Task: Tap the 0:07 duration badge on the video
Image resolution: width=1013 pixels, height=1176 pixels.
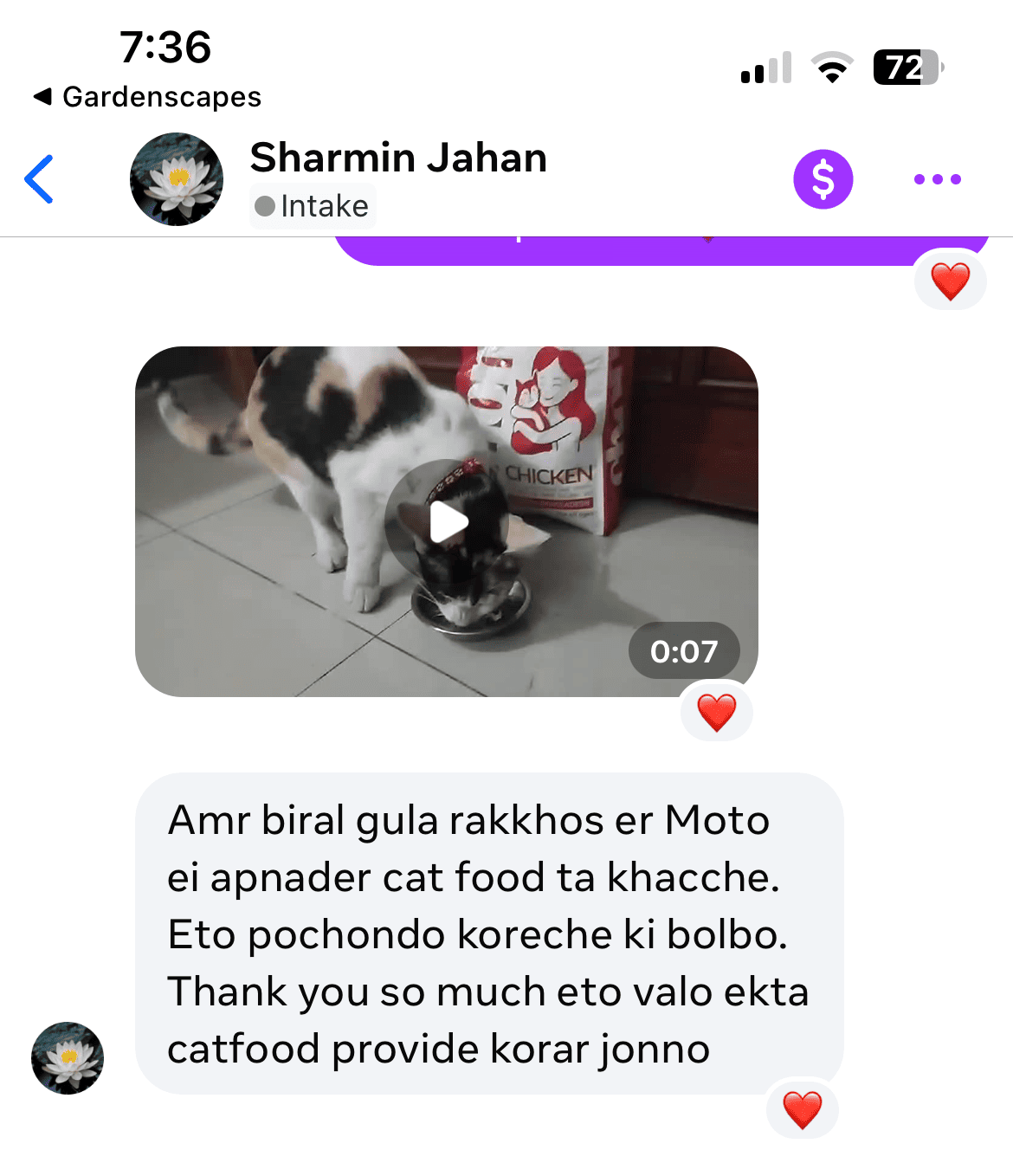Action: tap(683, 650)
